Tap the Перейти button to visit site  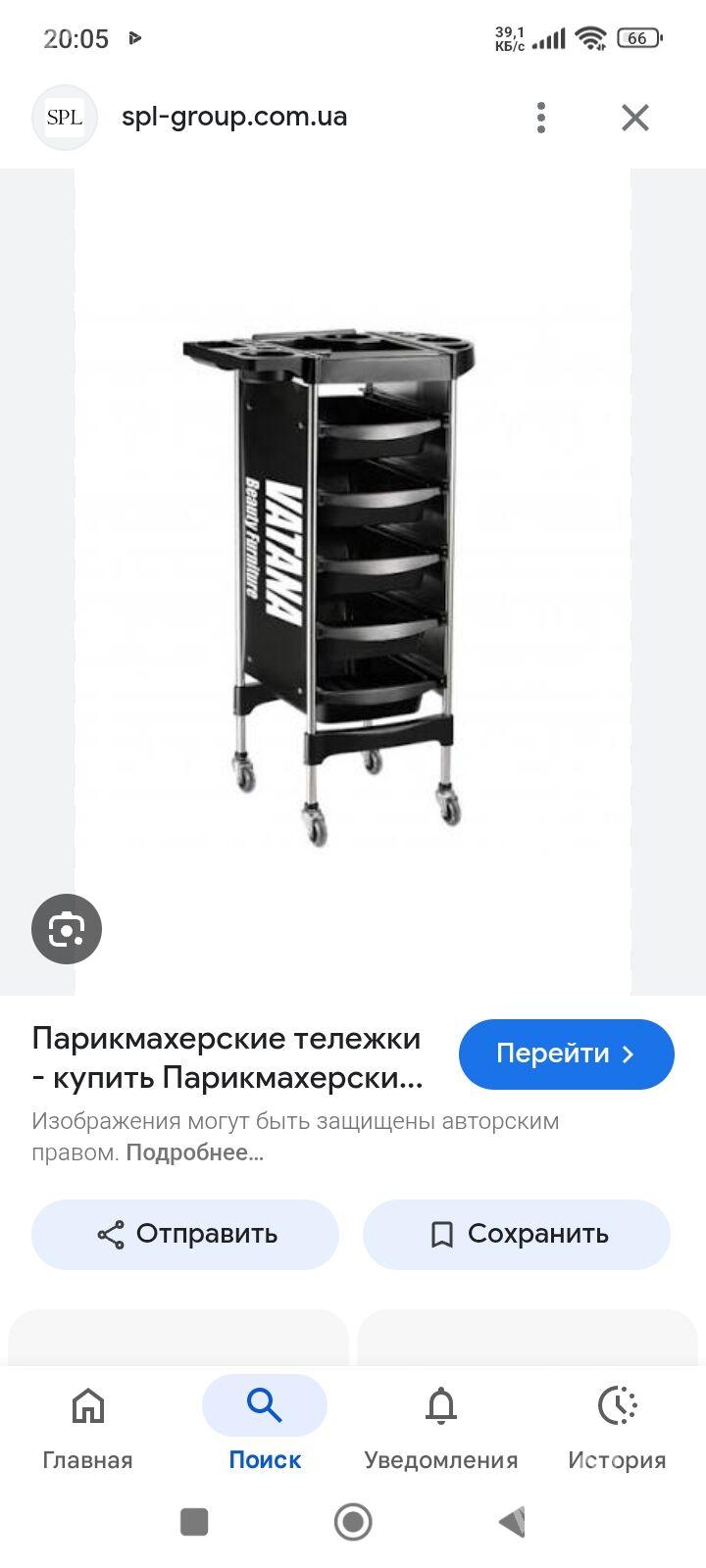566,1053
